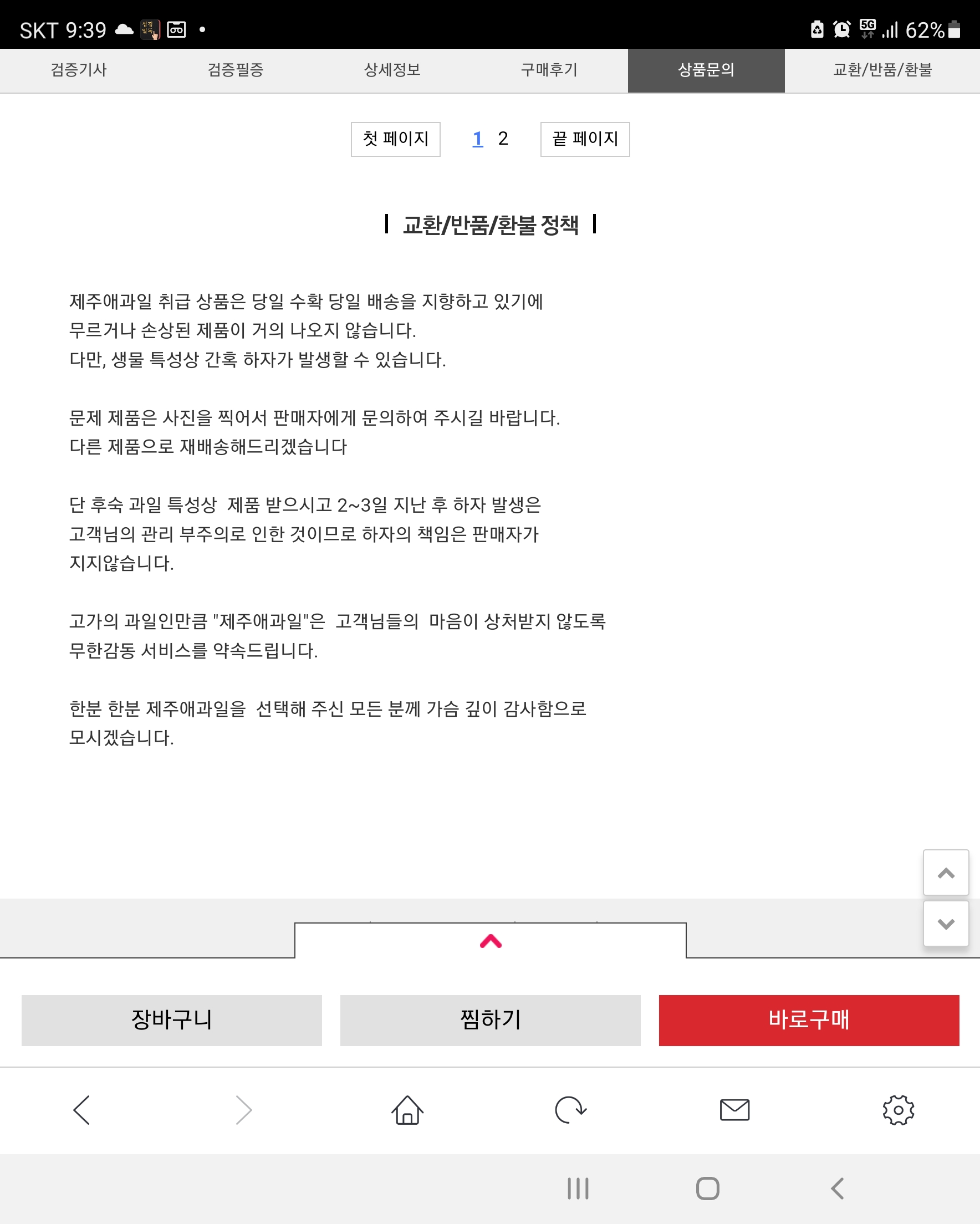The width and height of the screenshot is (980, 1224).
Task: Buy now with 바로구매
Action: pyautogui.click(x=809, y=1019)
